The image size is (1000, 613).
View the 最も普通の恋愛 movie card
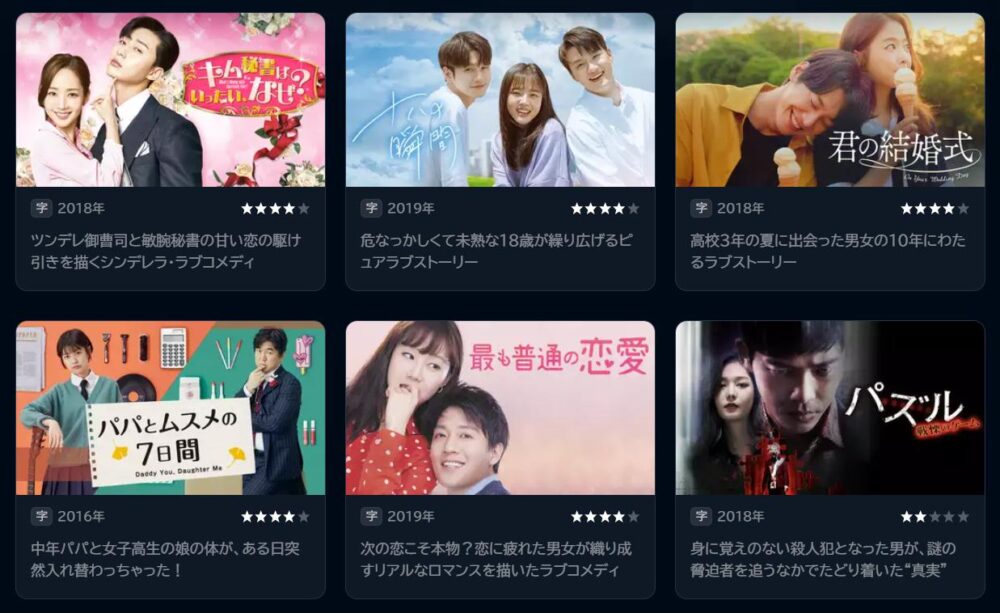point(500,408)
